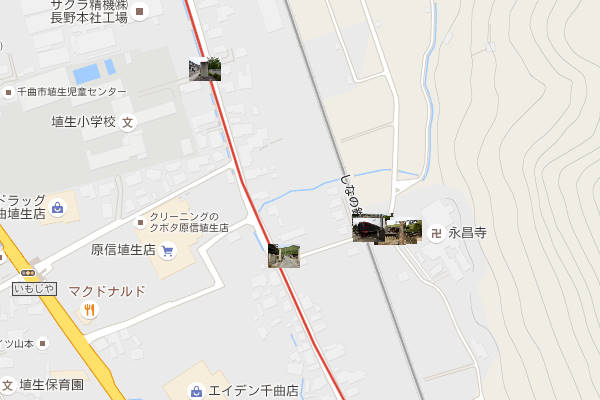Open the 原信埴生店 shopping cart marker
Viewport: 600px width, 400px height.
[168, 250]
